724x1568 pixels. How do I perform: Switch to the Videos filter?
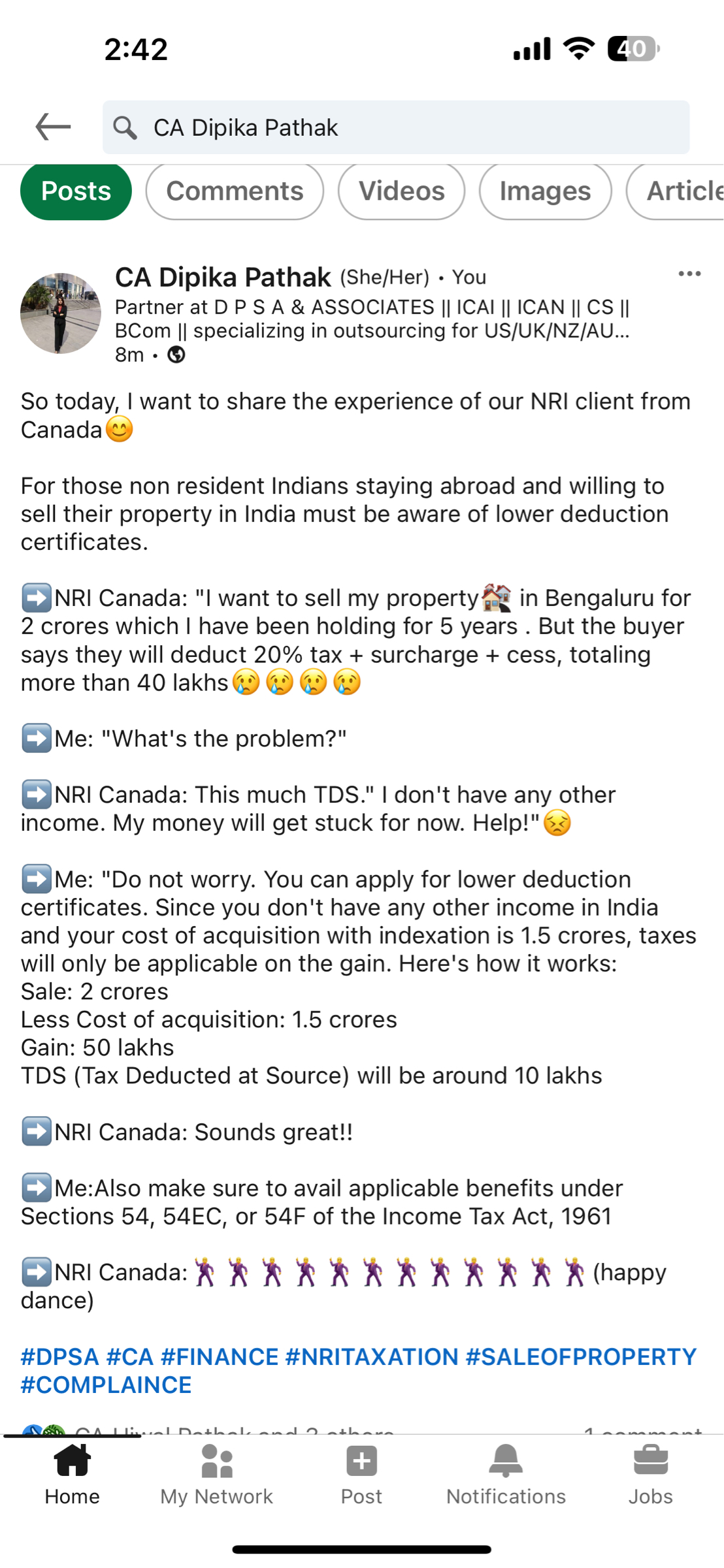pyautogui.click(x=401, y=191)
